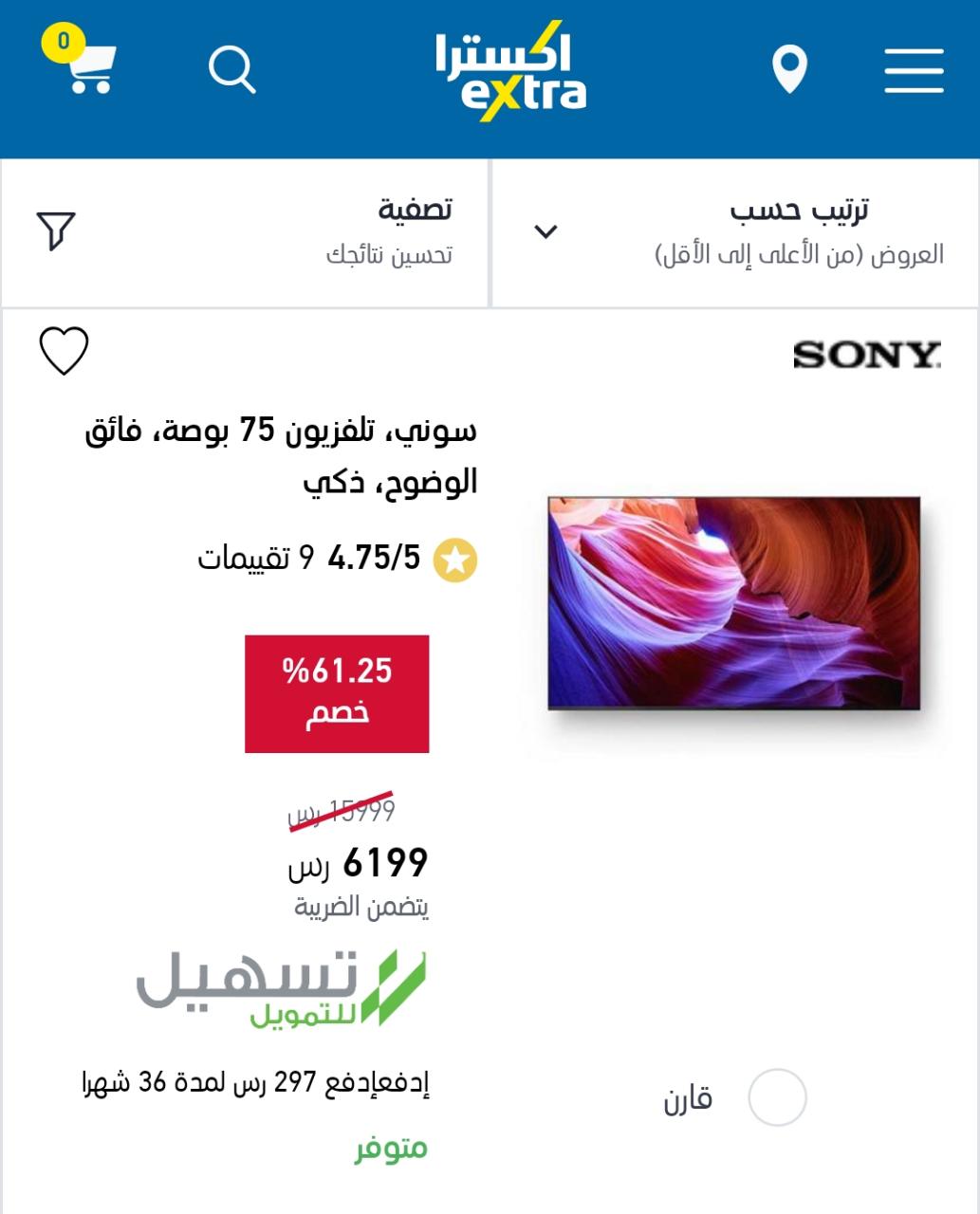Open the store location pin
Image resolution: width=980 pixels, height=1214 pixels.
[789, 70]
